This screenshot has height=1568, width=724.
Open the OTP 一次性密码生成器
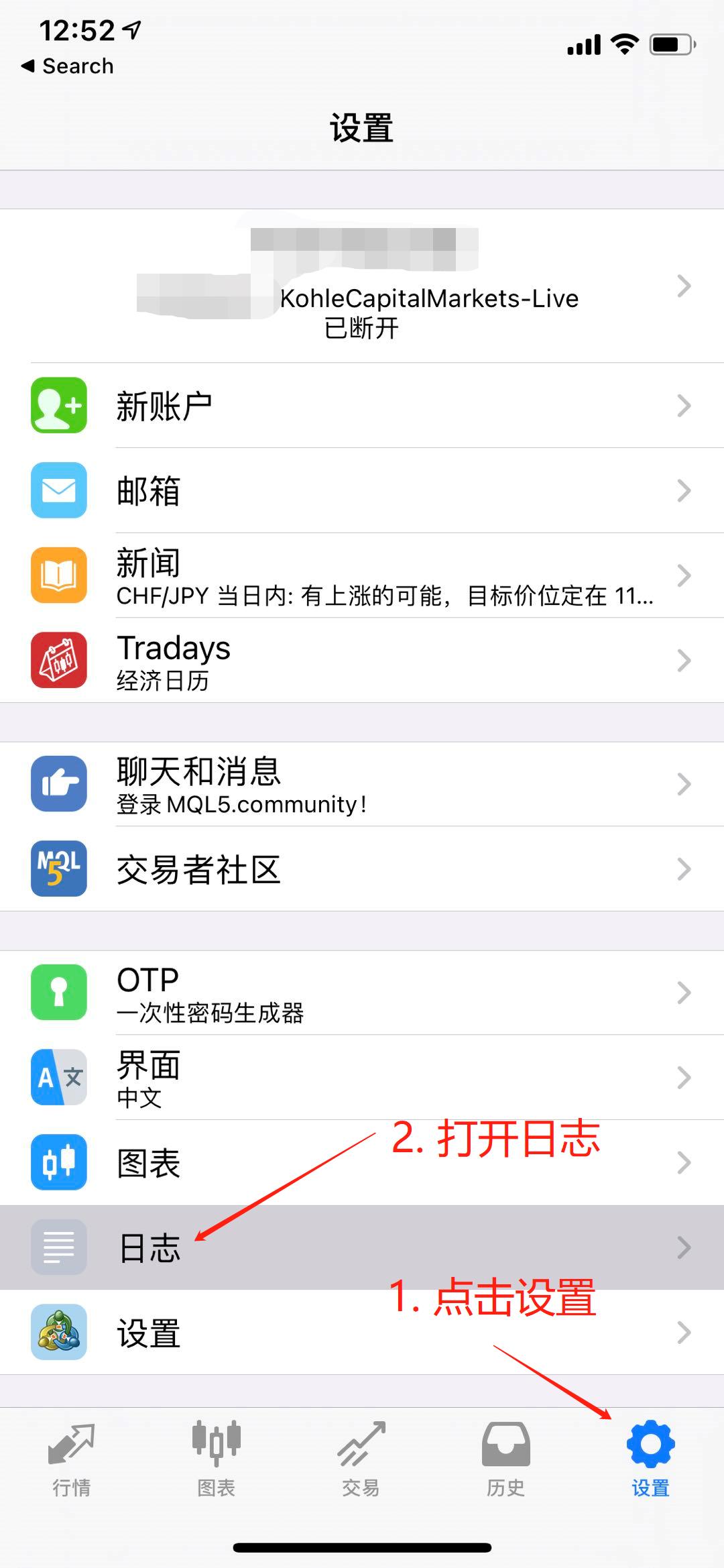(362, 993)
